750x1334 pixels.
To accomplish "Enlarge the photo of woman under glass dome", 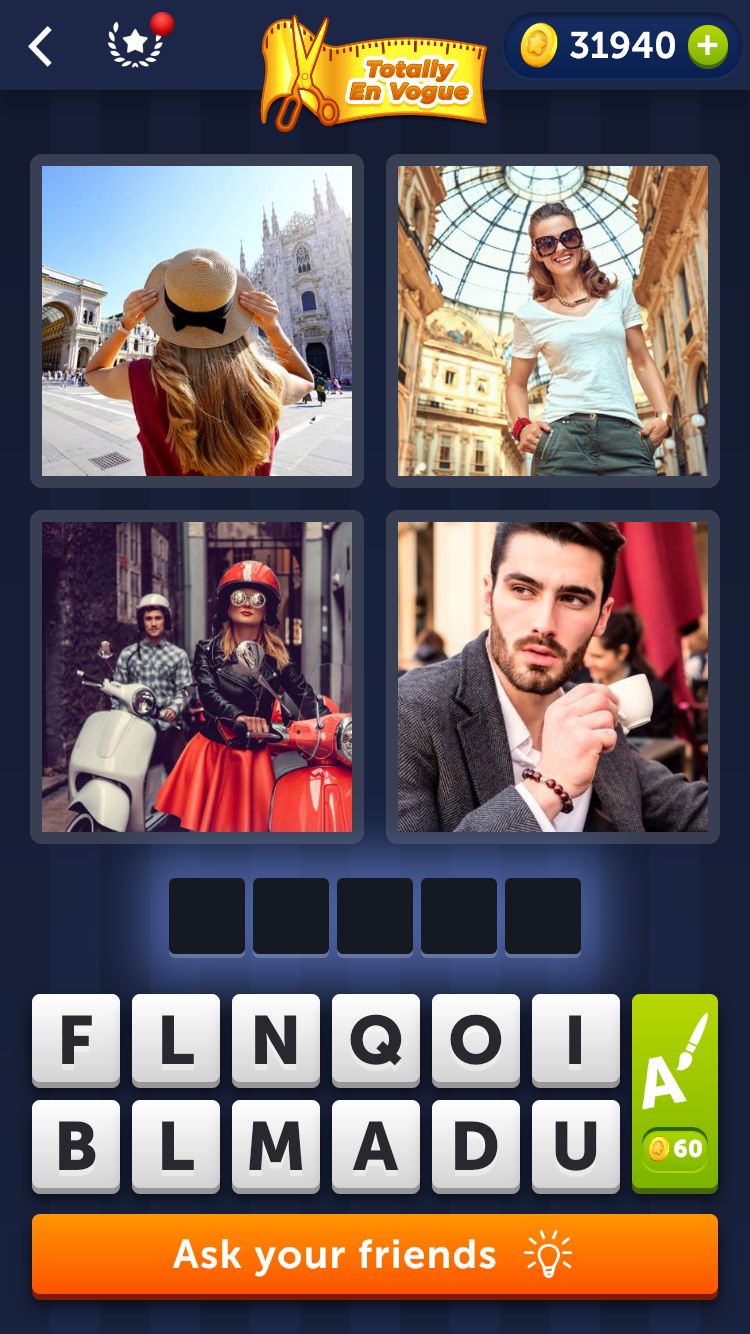I will [x=553, y=321].
